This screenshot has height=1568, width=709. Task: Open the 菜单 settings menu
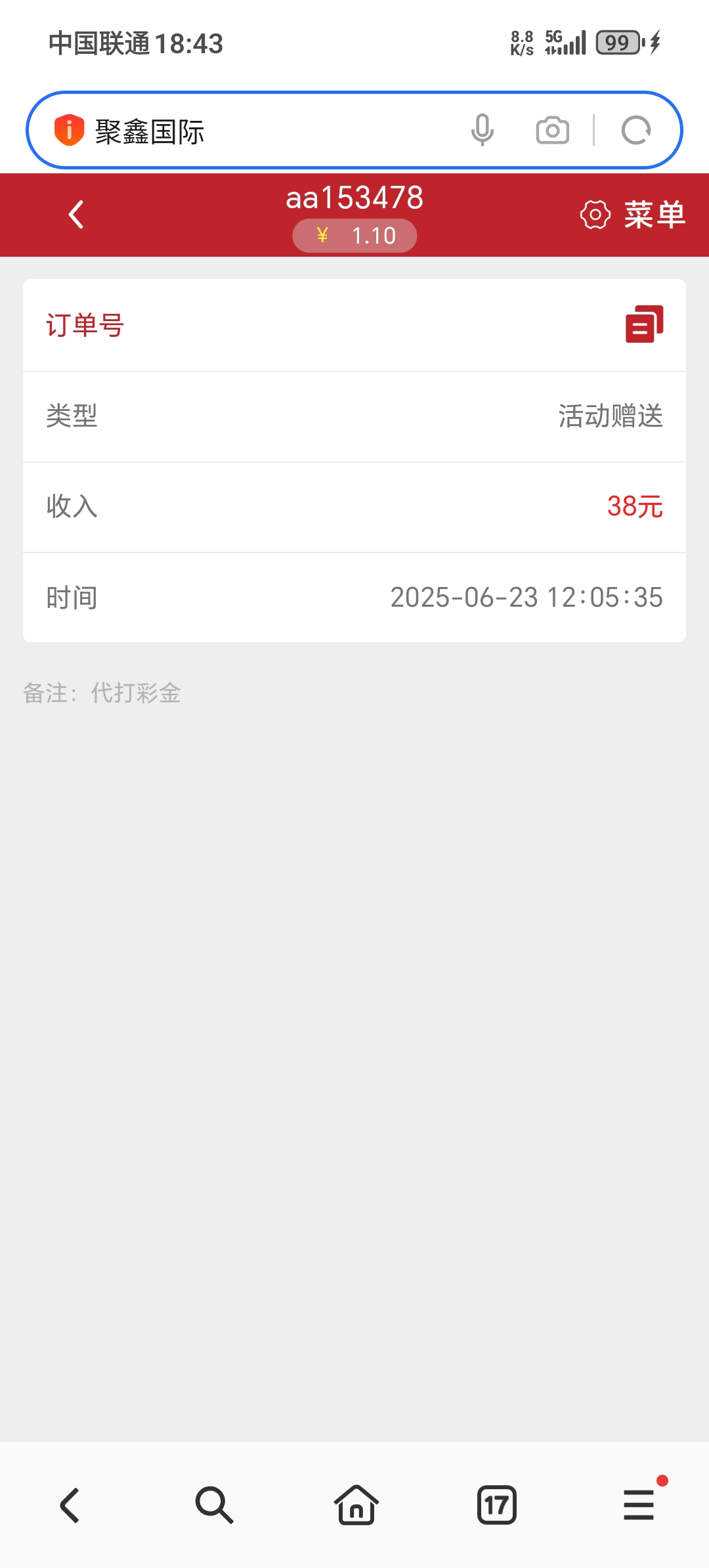[x=633, y=215]
